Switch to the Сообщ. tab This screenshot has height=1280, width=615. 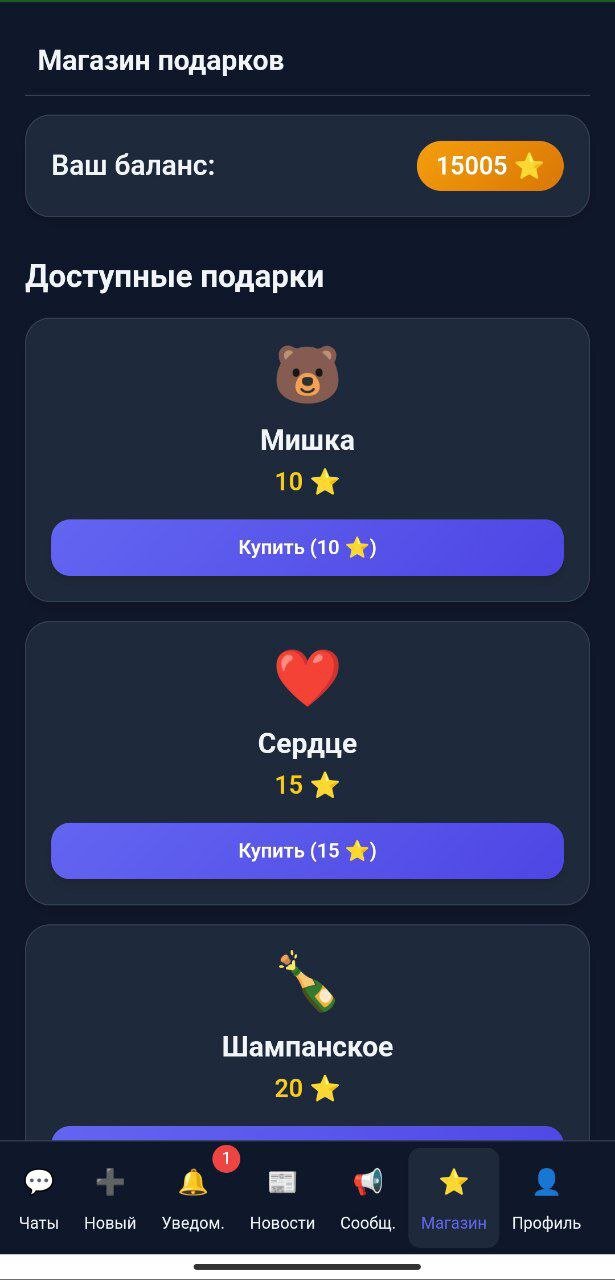[x=368, y=1198]
